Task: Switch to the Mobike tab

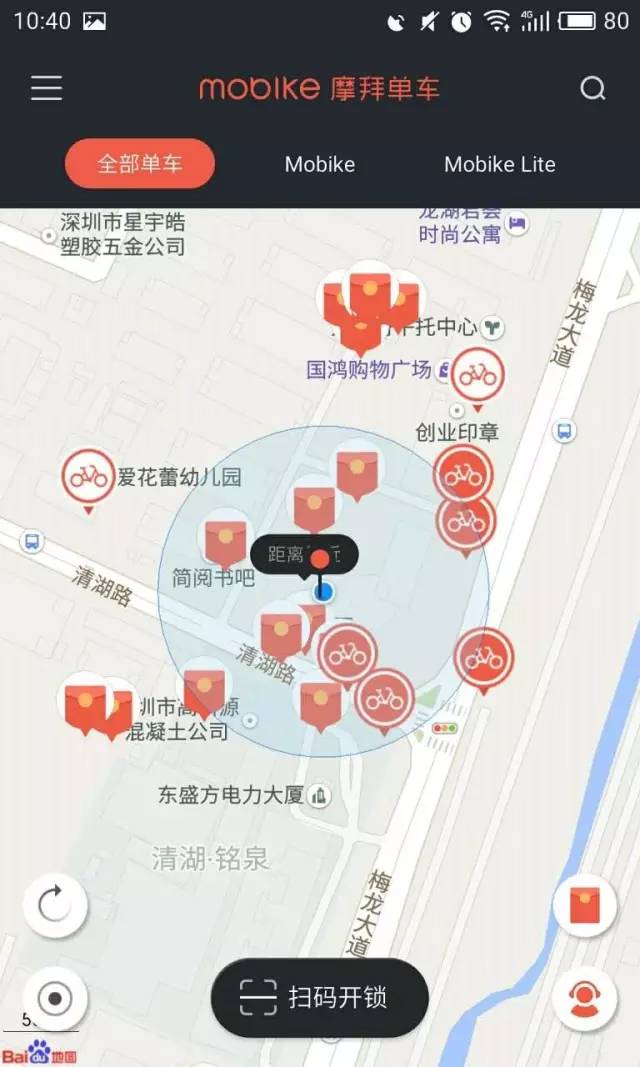Action: (319, 164)
